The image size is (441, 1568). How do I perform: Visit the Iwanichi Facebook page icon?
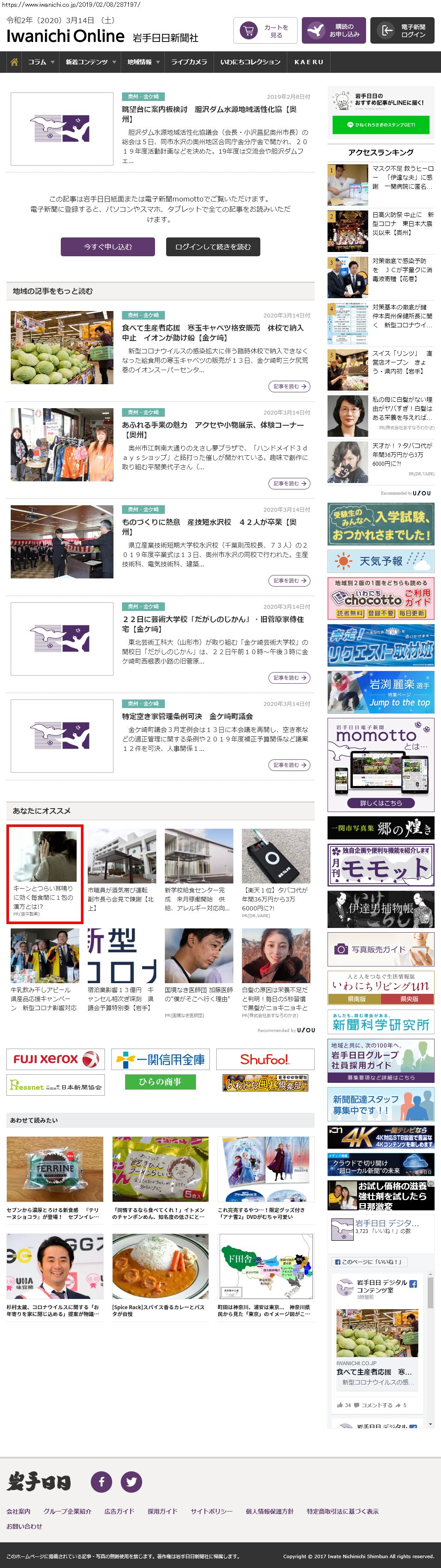[101, 1481]
